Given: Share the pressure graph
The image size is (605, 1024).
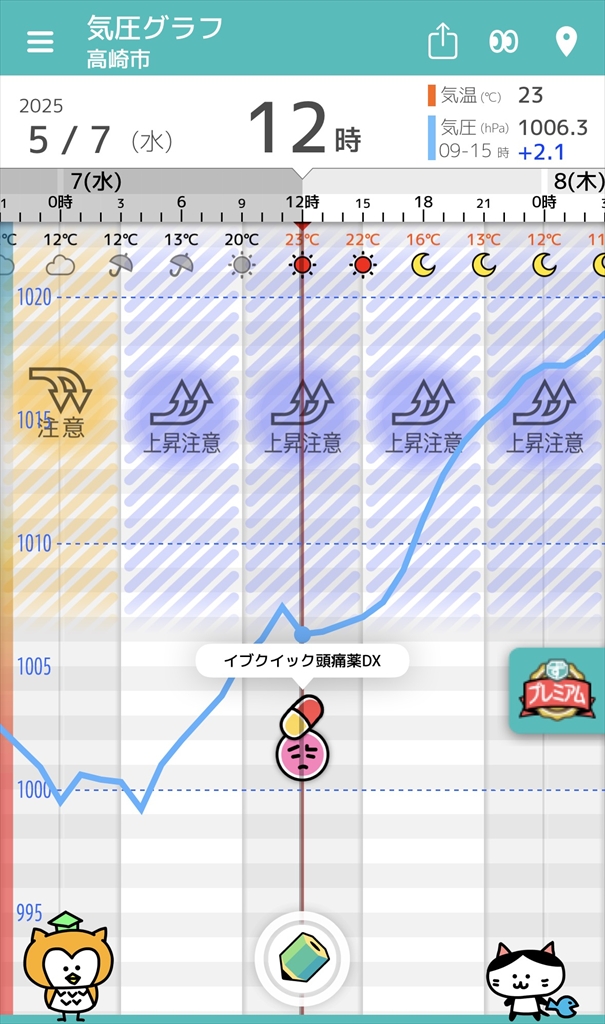Looking at the screenshot, I should [442, 40].
